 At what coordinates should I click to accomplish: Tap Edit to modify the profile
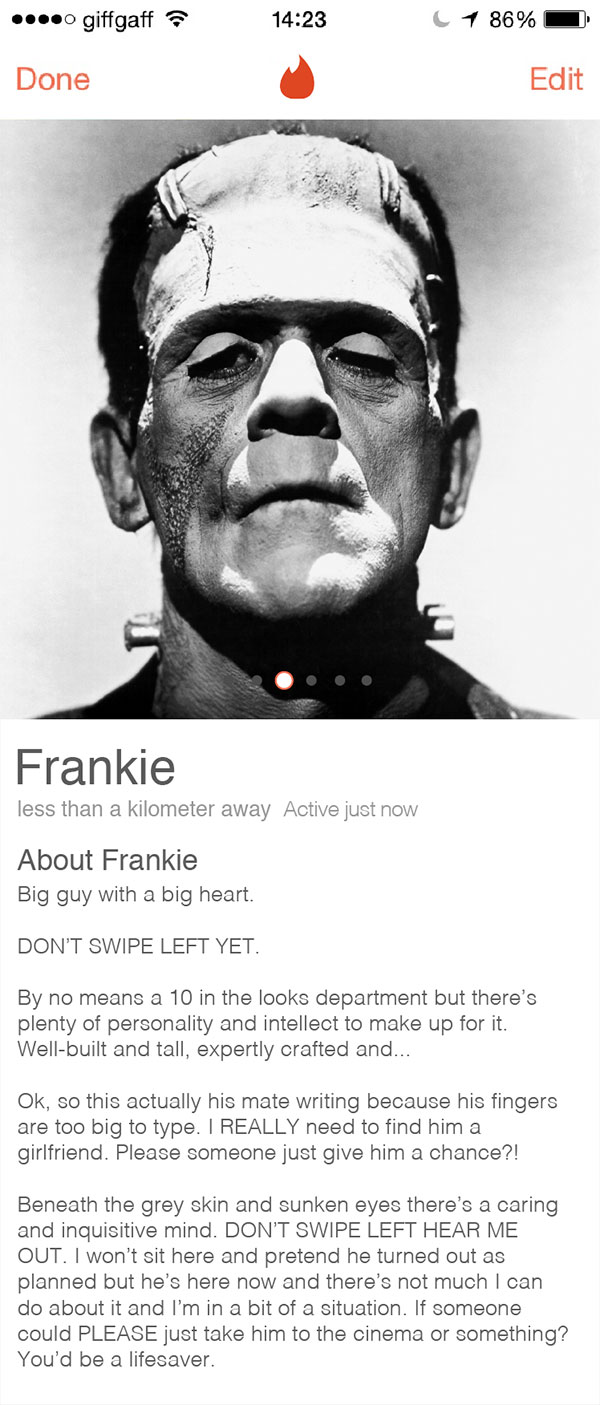tap(555, 79)
